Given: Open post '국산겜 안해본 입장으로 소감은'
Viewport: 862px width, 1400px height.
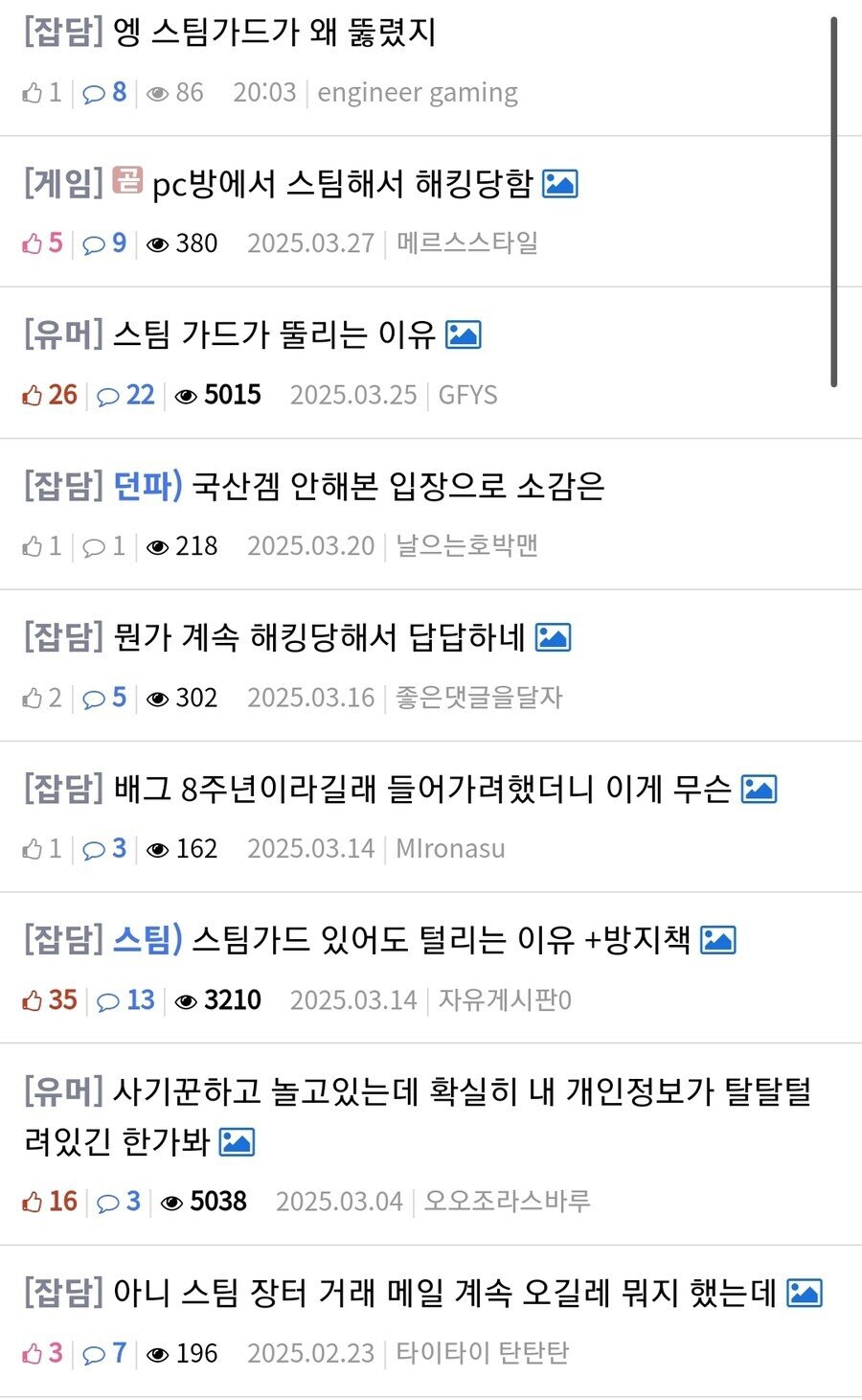Looking at the screenshot, I should (397, 487).
